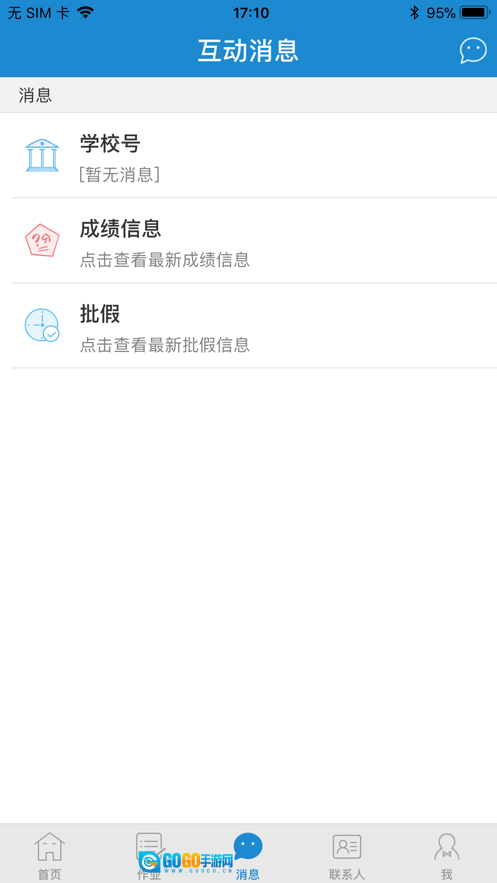The height and width of the screenshot is (883, 497).
Task: Switch to the 首页 tab
Action: (50, 855)
